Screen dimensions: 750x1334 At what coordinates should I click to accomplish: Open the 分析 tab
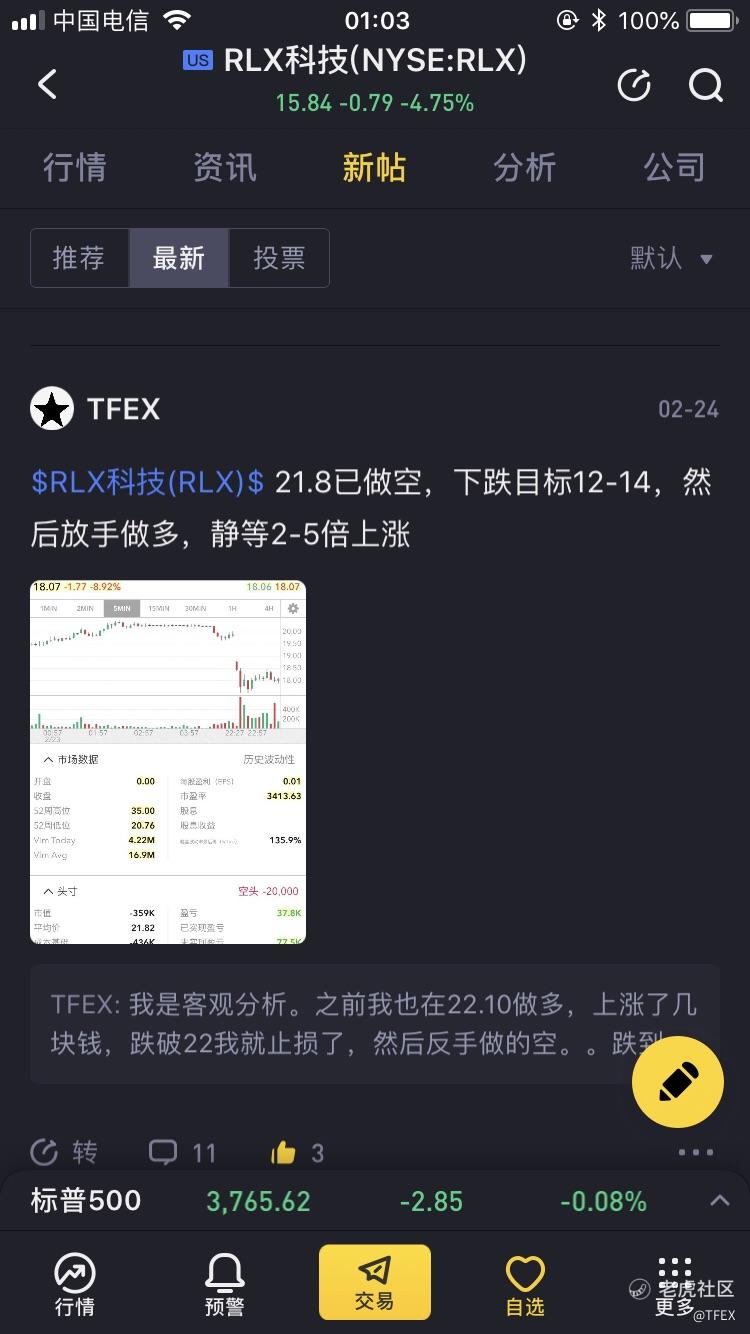click(x=524, y=167)
